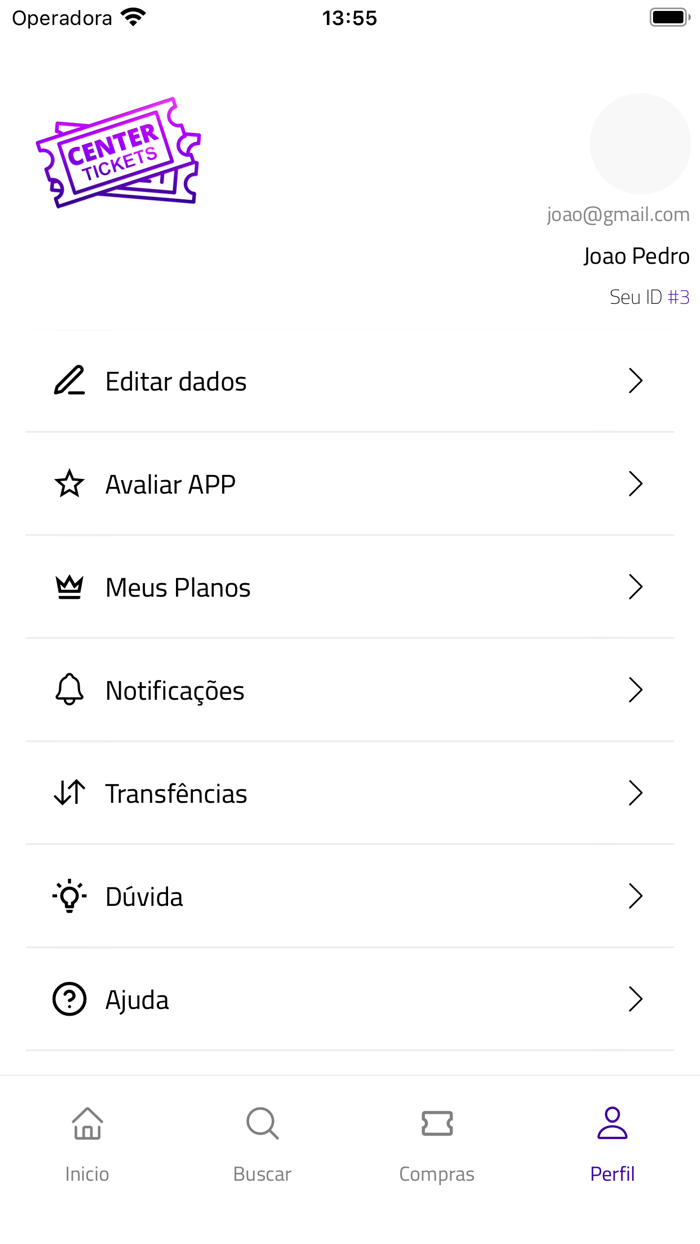The image size is (700, 1244).
Task: Open Avaliar APP option
Action: pos(350,484)
